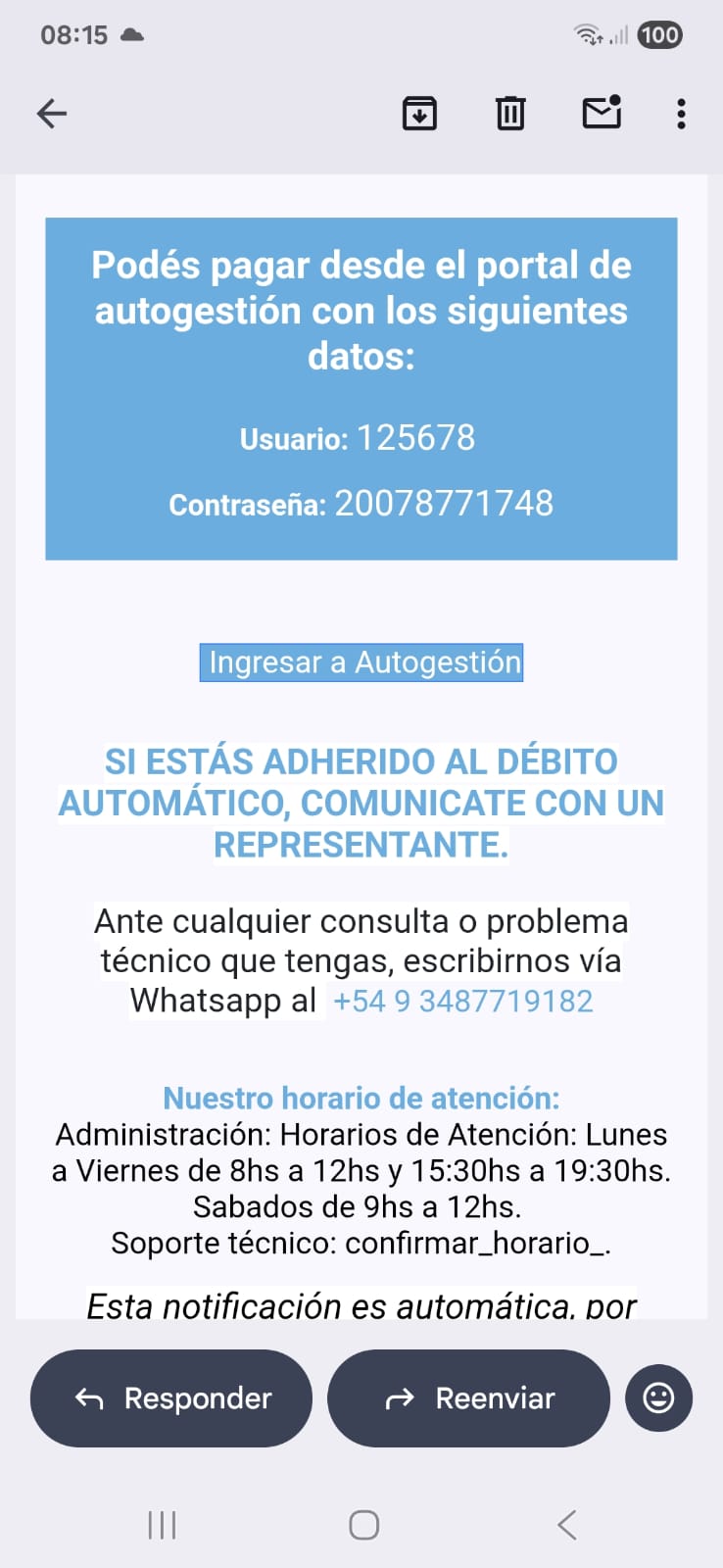Viewport: 723px width, 1568px height.
Task: Add an emoji reaction
Action: point(658,1397)
